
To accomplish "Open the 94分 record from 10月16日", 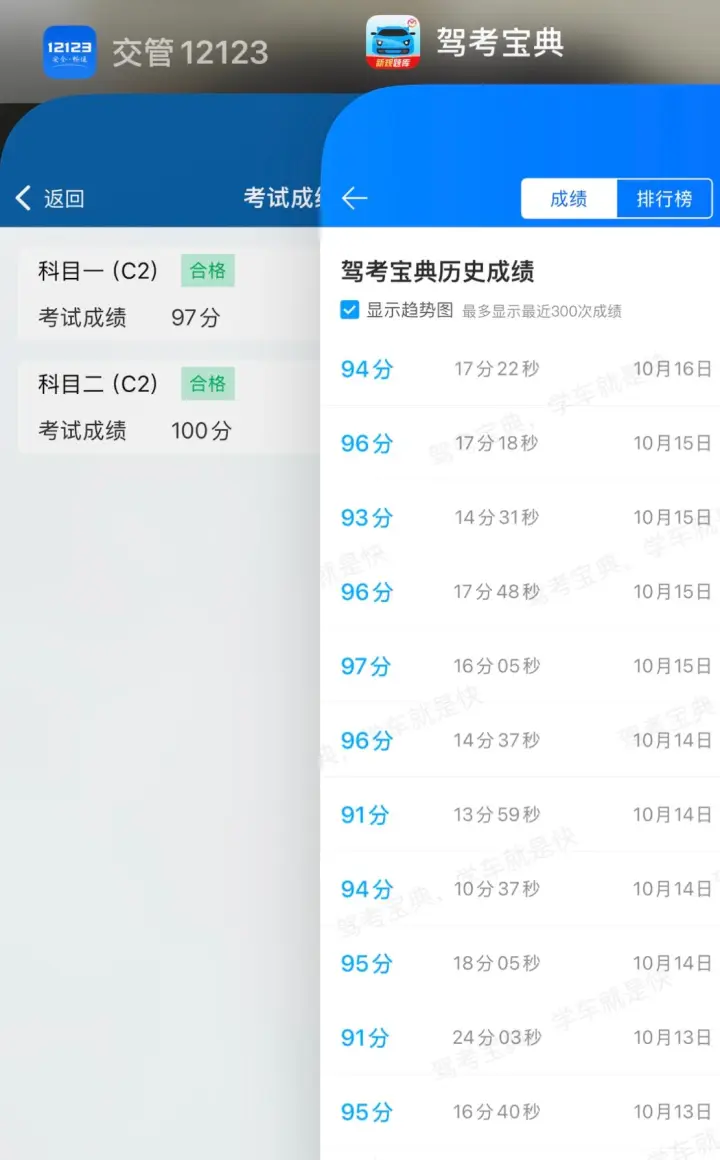I will (520, 369).
